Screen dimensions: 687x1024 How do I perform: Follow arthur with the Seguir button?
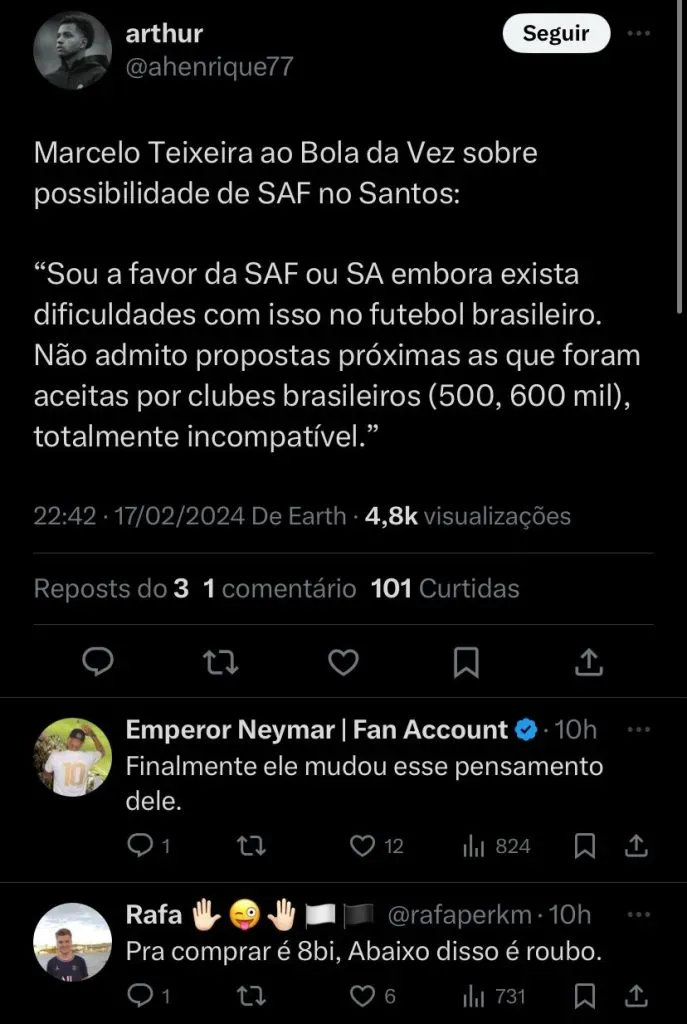pos(556,33)
